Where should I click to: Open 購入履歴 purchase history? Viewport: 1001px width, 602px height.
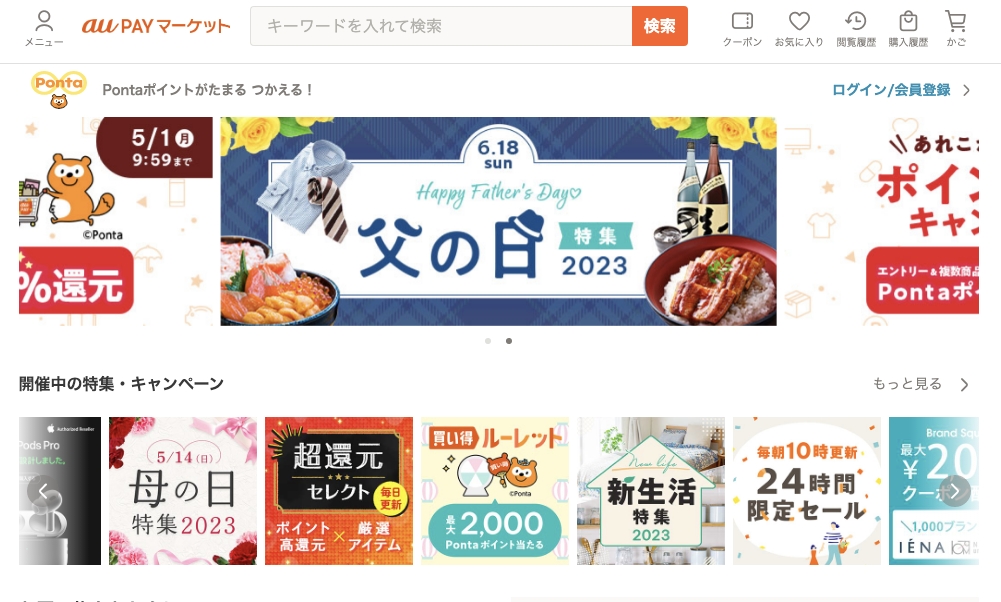(x=908, y=28)
